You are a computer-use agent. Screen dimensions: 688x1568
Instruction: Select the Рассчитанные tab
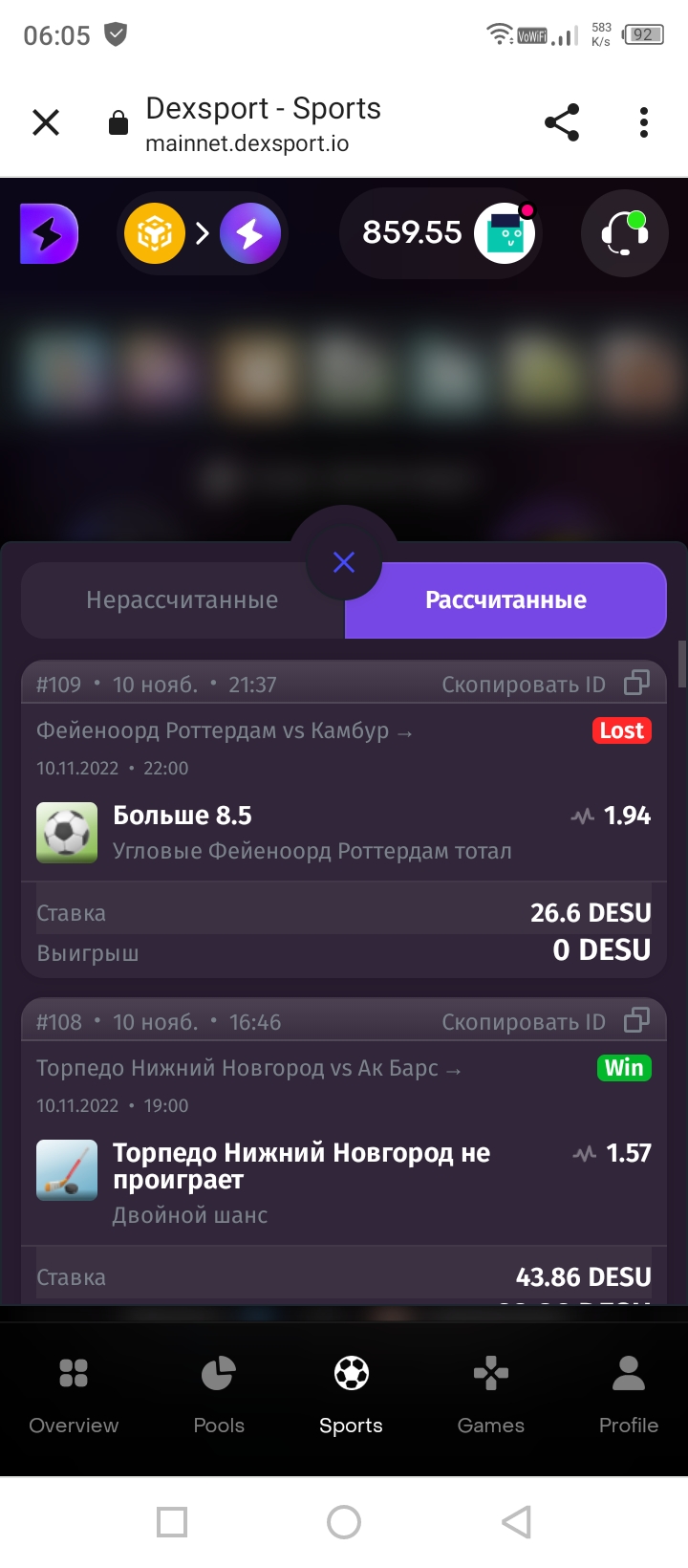tap(505, 600)
